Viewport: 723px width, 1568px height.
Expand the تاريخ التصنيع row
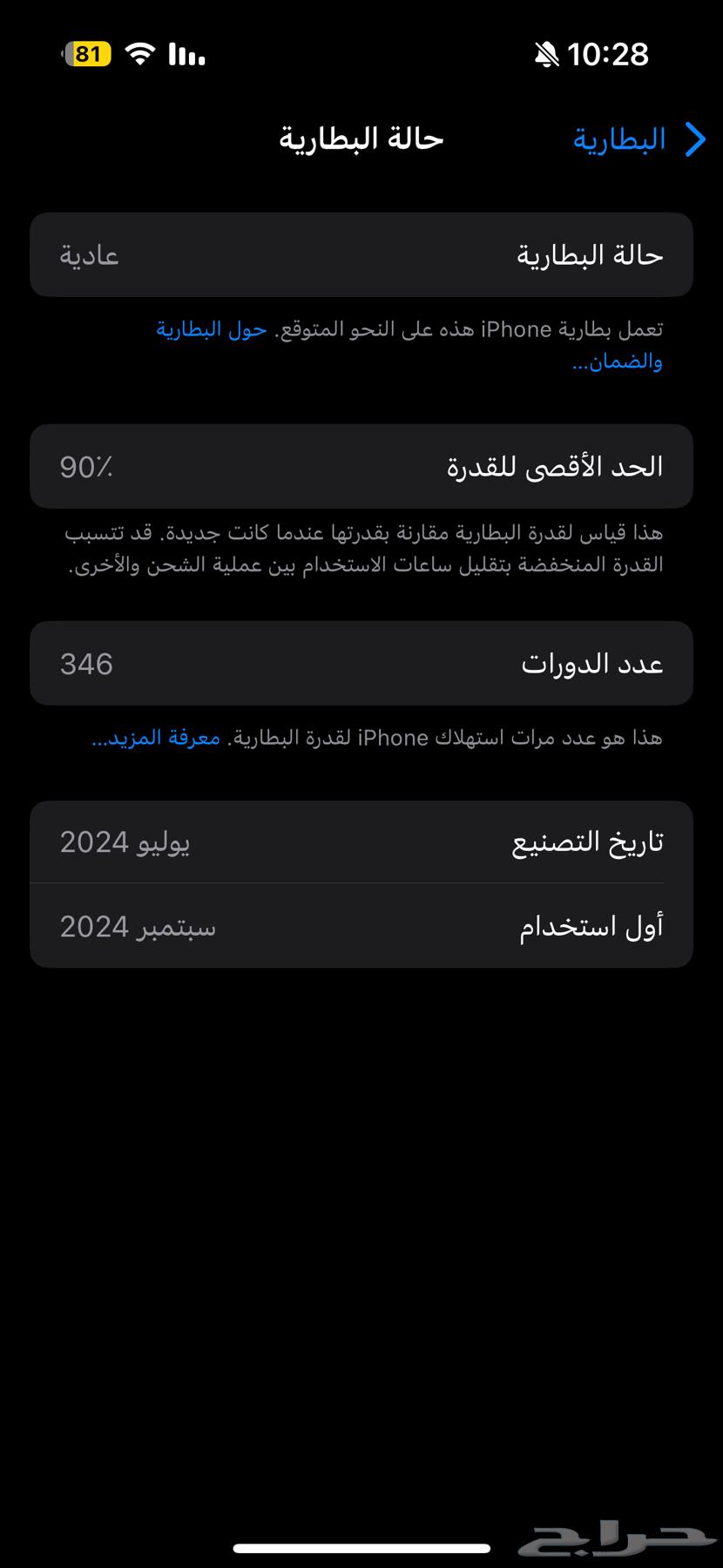pos(361,841)
